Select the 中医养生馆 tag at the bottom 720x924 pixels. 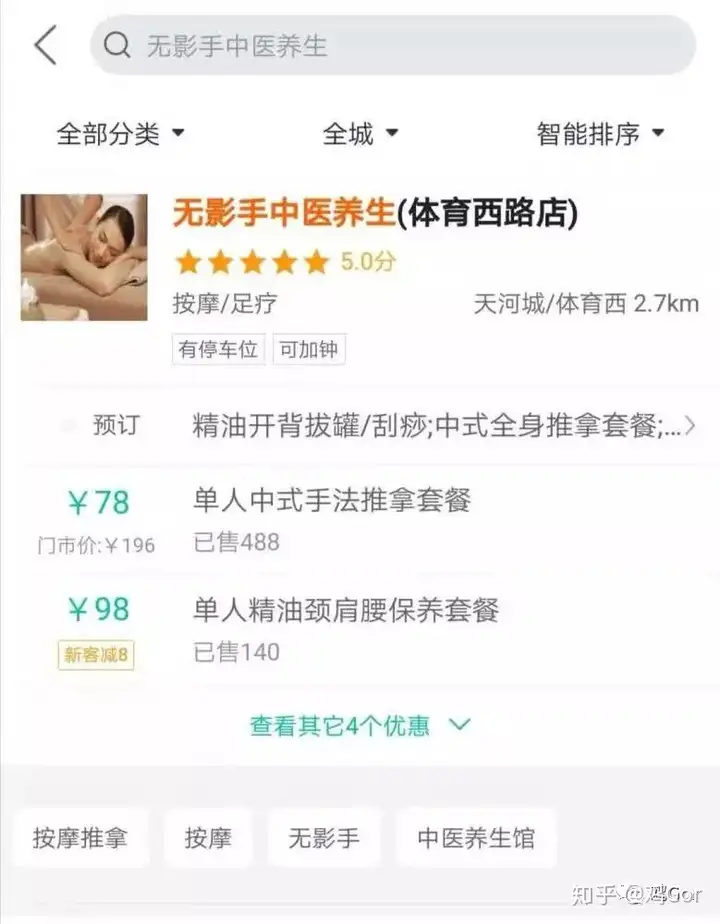coord(476,840)
